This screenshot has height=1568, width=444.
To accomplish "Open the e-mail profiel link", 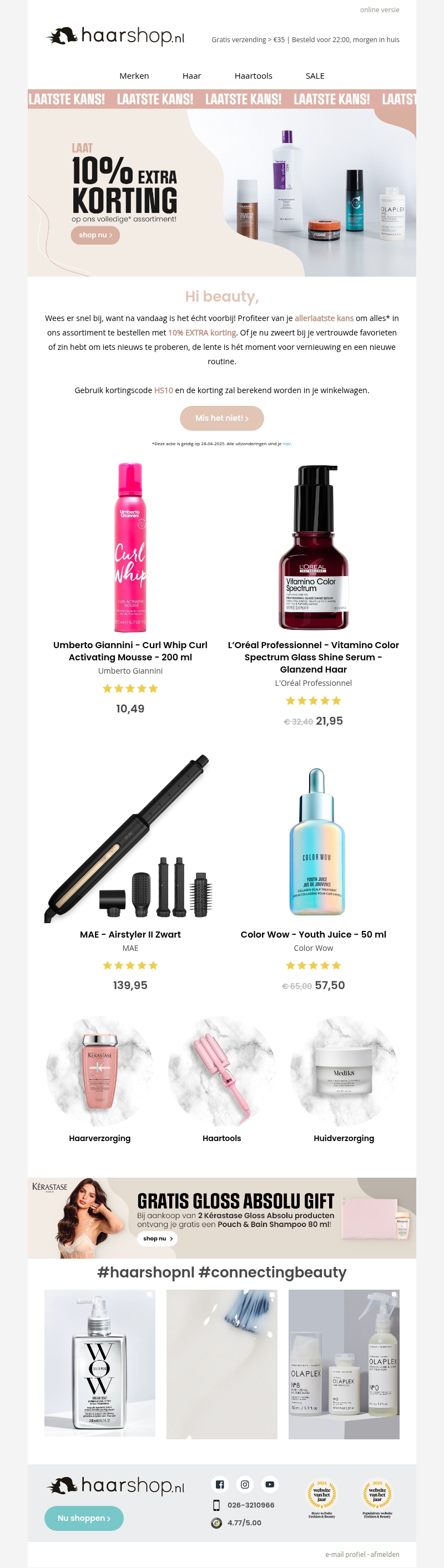I will [345, 1554].
